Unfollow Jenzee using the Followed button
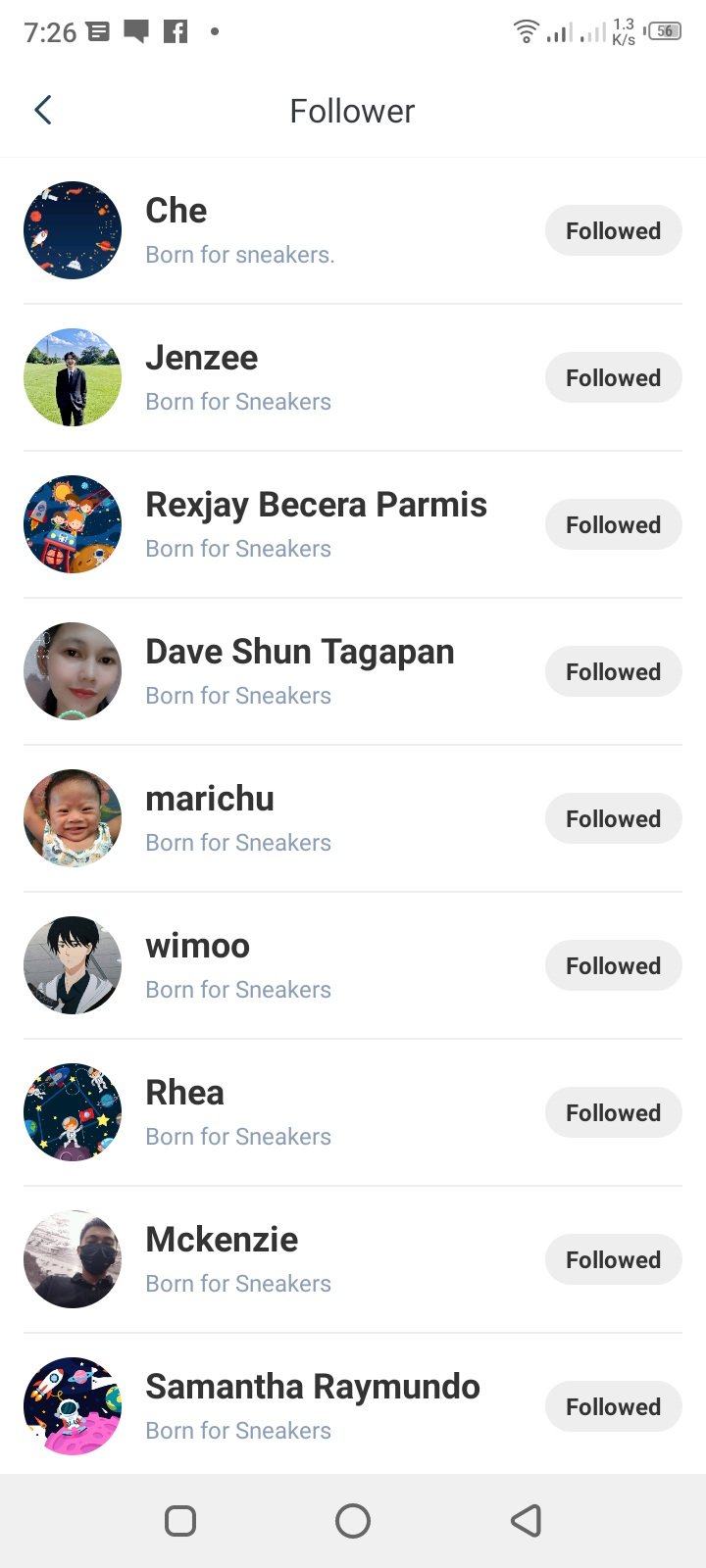This screenshot has height=1568, width=706. click(x=613, y=378)
